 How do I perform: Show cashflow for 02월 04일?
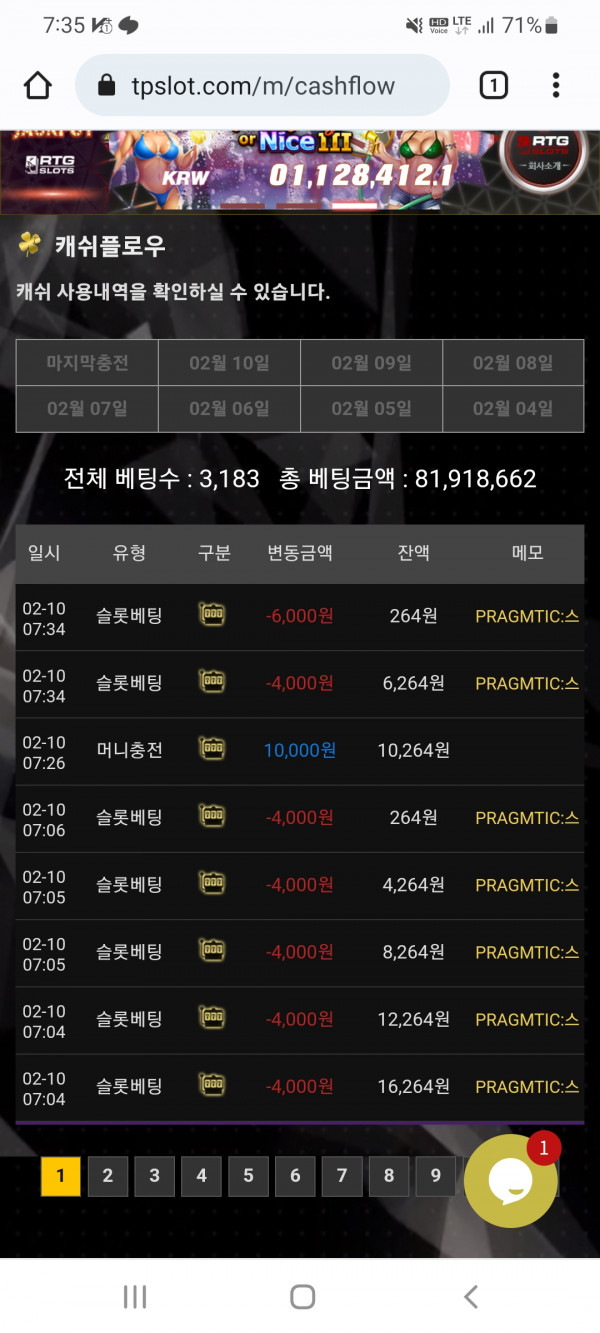click(513, 408)
